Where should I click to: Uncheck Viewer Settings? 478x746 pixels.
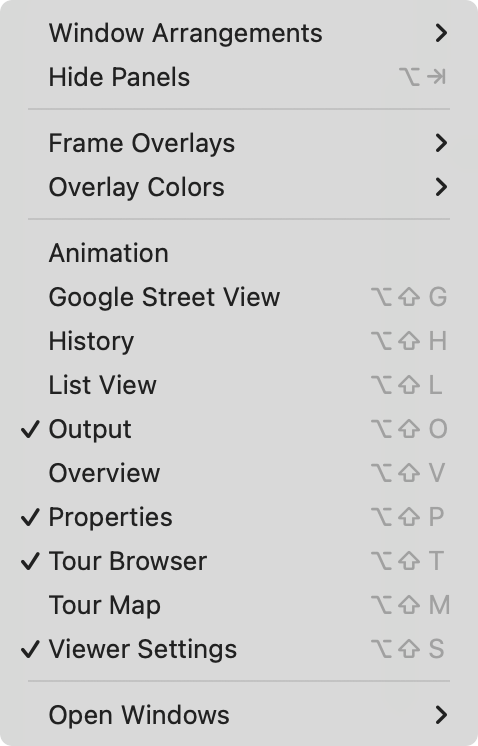(x=239, y=648)
